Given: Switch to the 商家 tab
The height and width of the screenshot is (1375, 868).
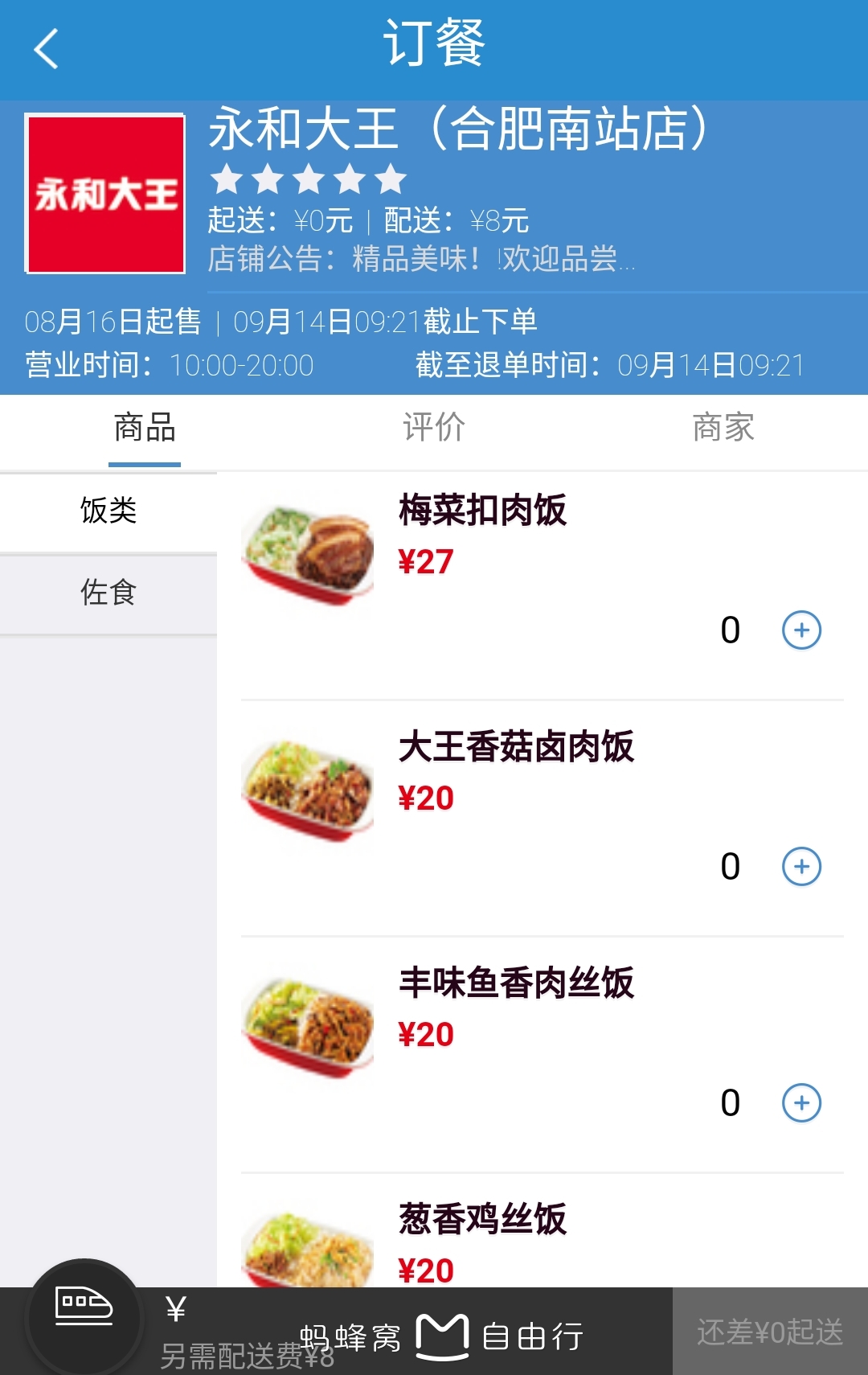Looking at the screenshot, I should point(723,428).
